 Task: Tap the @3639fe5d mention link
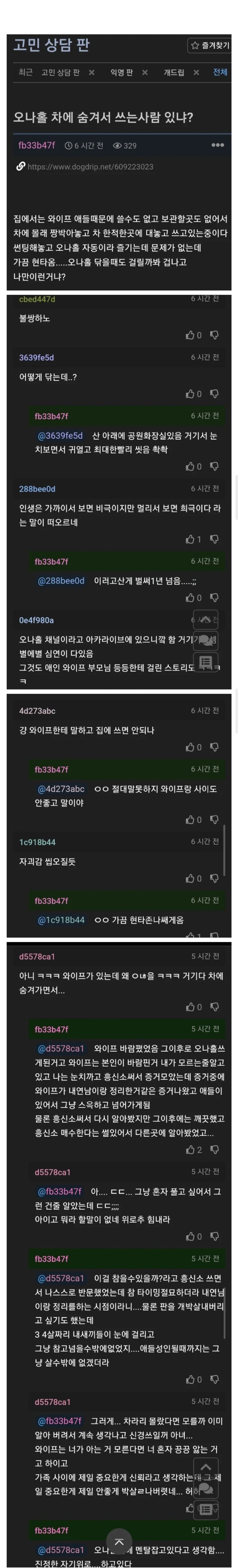point(60,436)
